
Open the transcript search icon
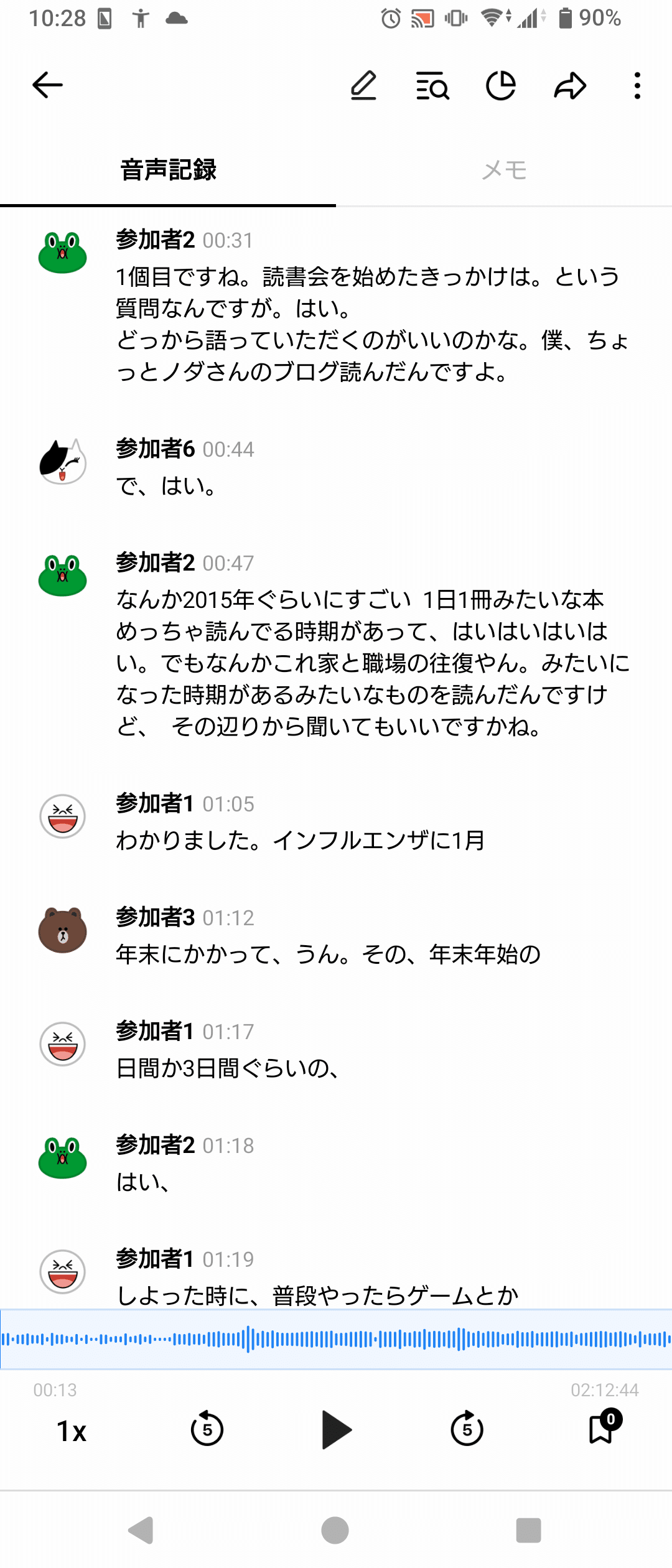coord(432,87)
